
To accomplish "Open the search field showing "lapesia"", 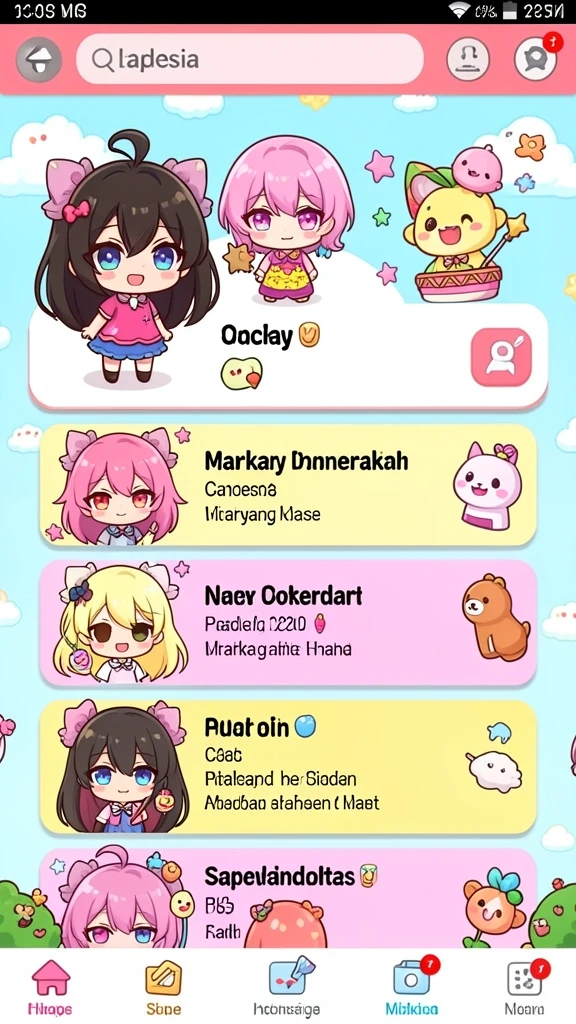I will coord(250,59).
